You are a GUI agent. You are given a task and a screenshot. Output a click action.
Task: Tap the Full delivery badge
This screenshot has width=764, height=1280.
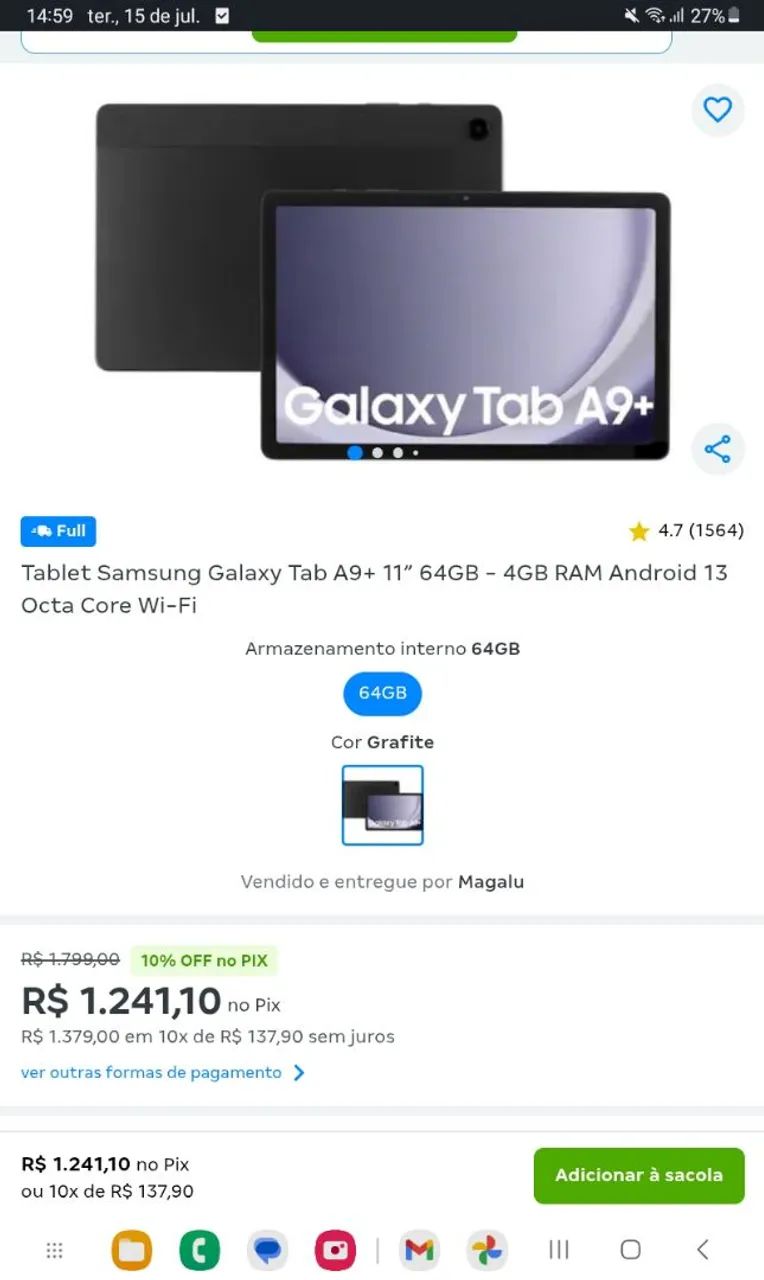(x=58, y=531)
